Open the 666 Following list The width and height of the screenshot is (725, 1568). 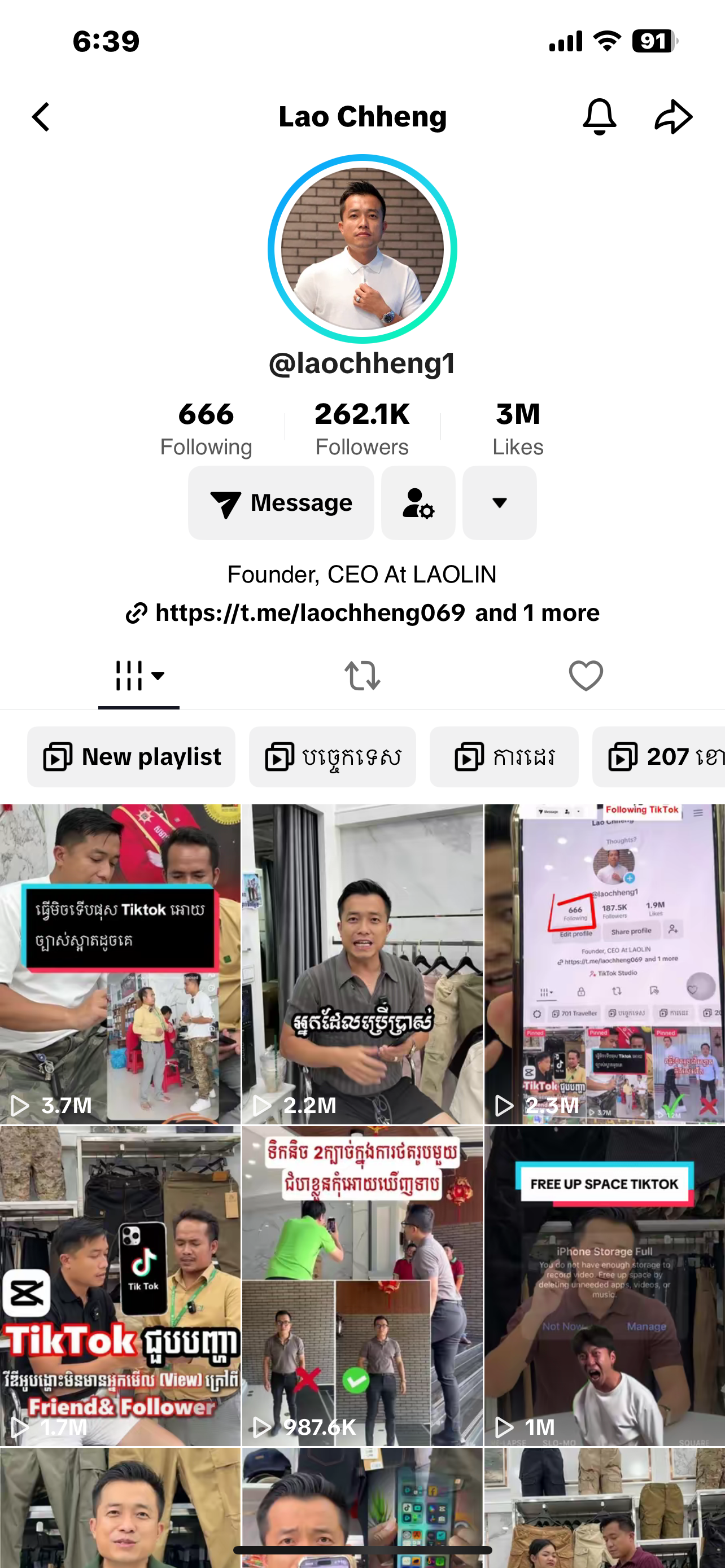coord(206,428)
